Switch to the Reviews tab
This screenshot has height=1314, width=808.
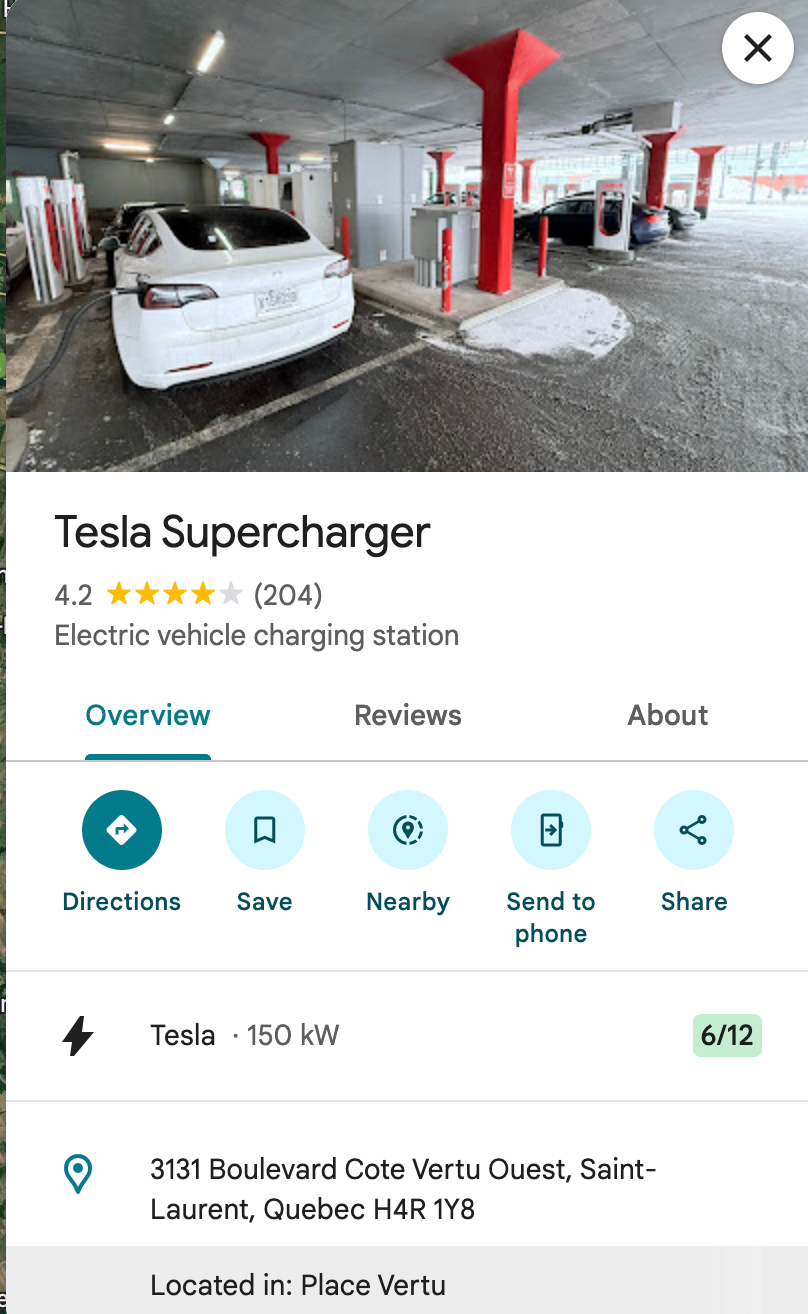(407, 715)
